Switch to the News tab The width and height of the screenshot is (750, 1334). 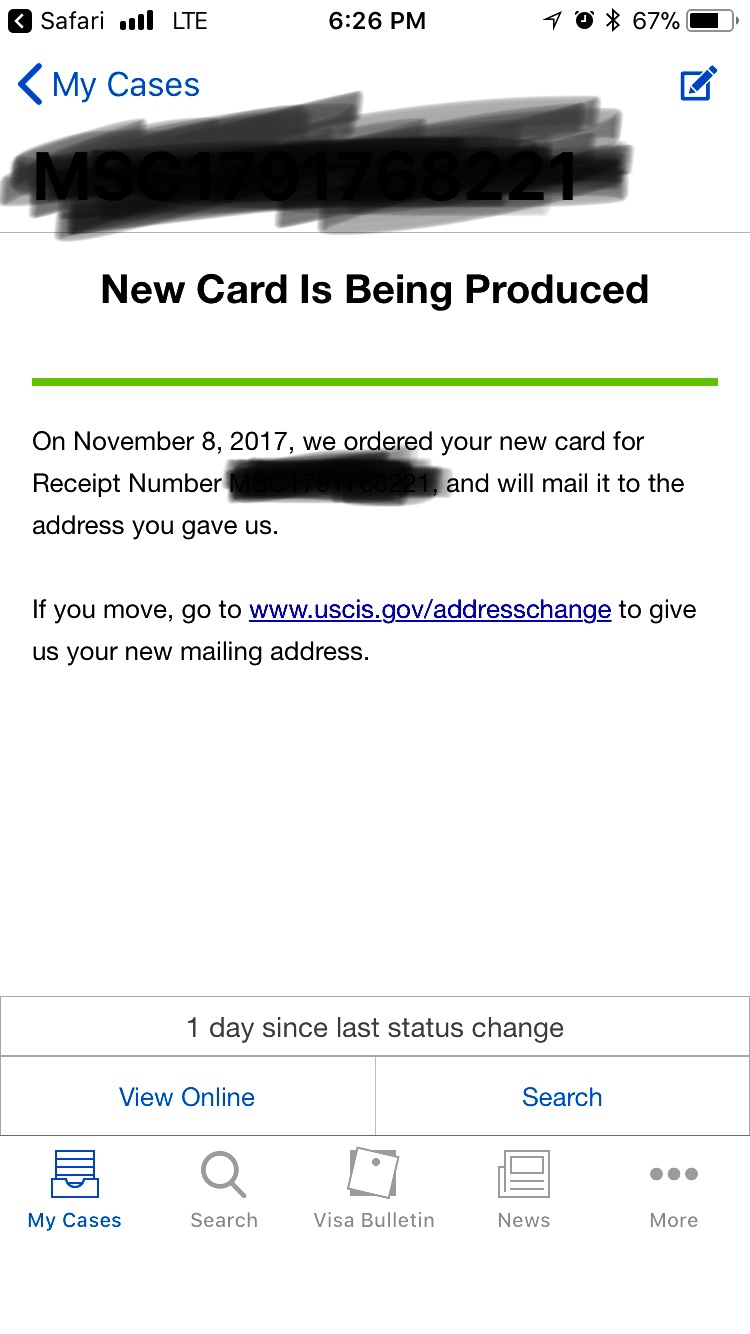tap(524, 1190)
